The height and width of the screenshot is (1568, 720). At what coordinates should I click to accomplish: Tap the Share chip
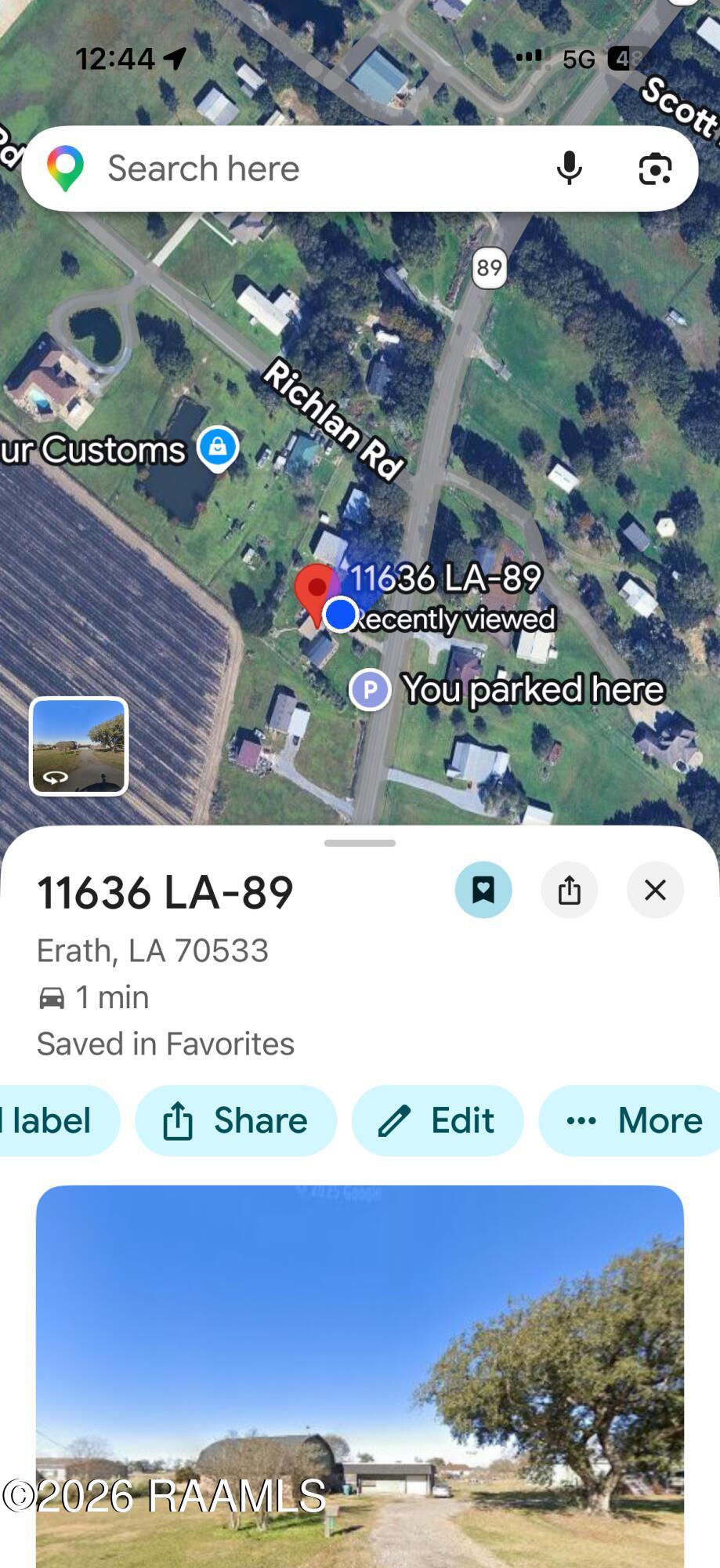236,1120
